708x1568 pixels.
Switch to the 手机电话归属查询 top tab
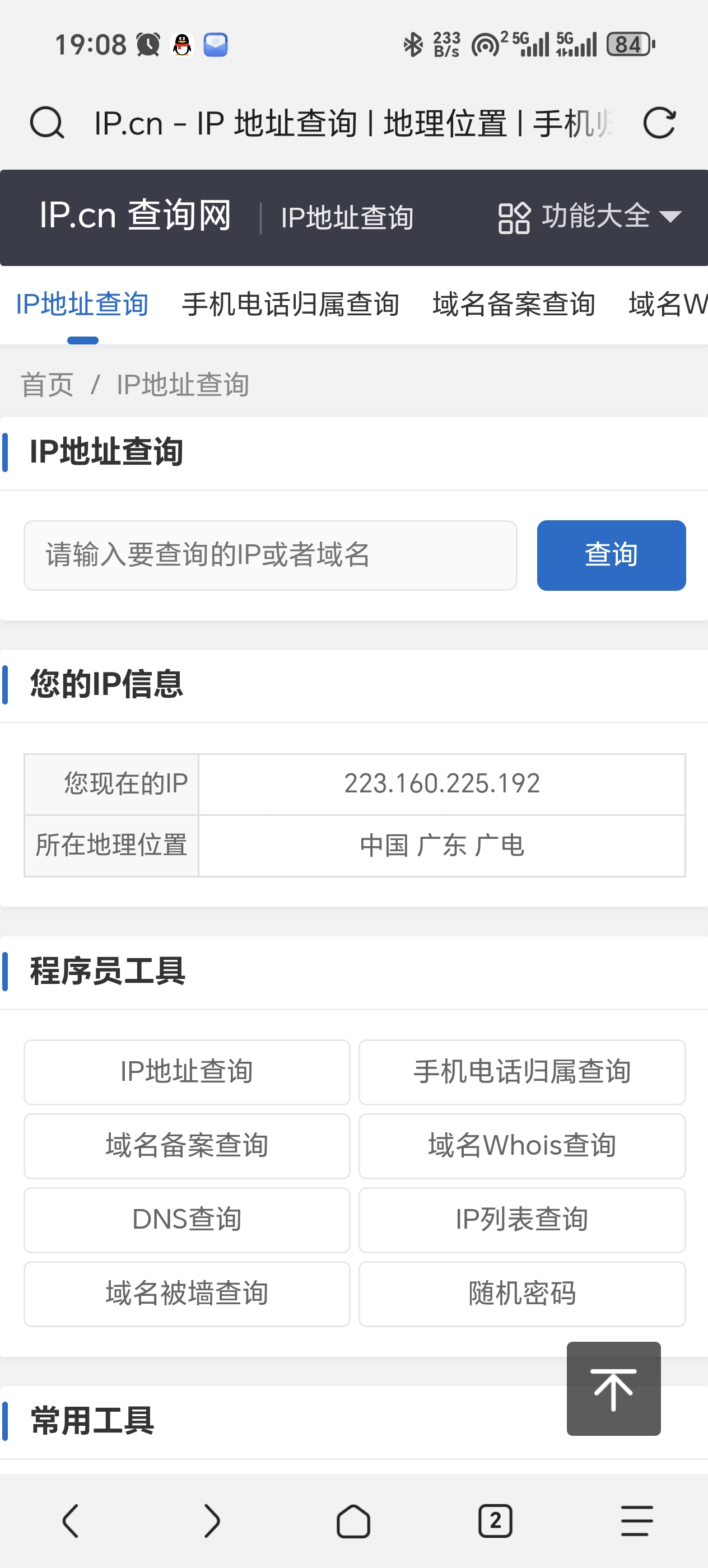290,304
